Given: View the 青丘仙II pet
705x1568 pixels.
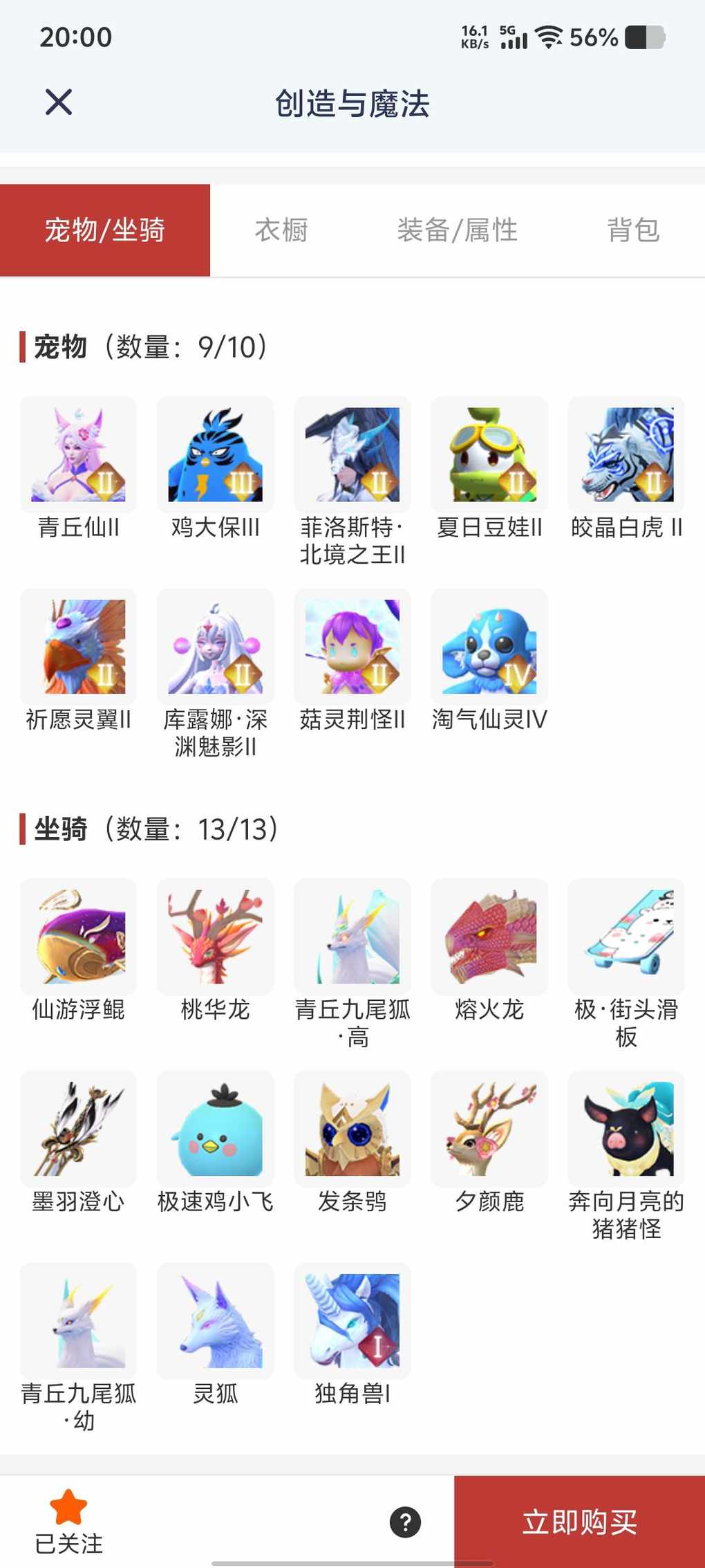Looking at the screenshot, I should 78,454.
